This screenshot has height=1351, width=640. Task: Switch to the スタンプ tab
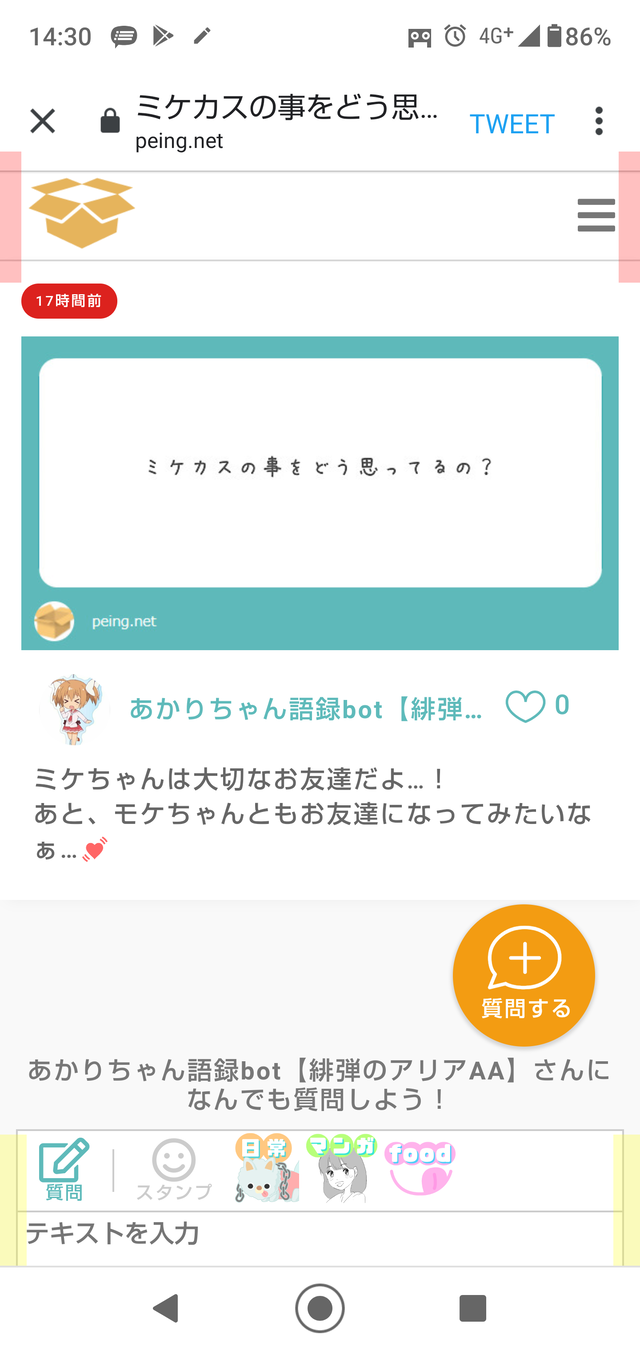tap(174, 1171)
